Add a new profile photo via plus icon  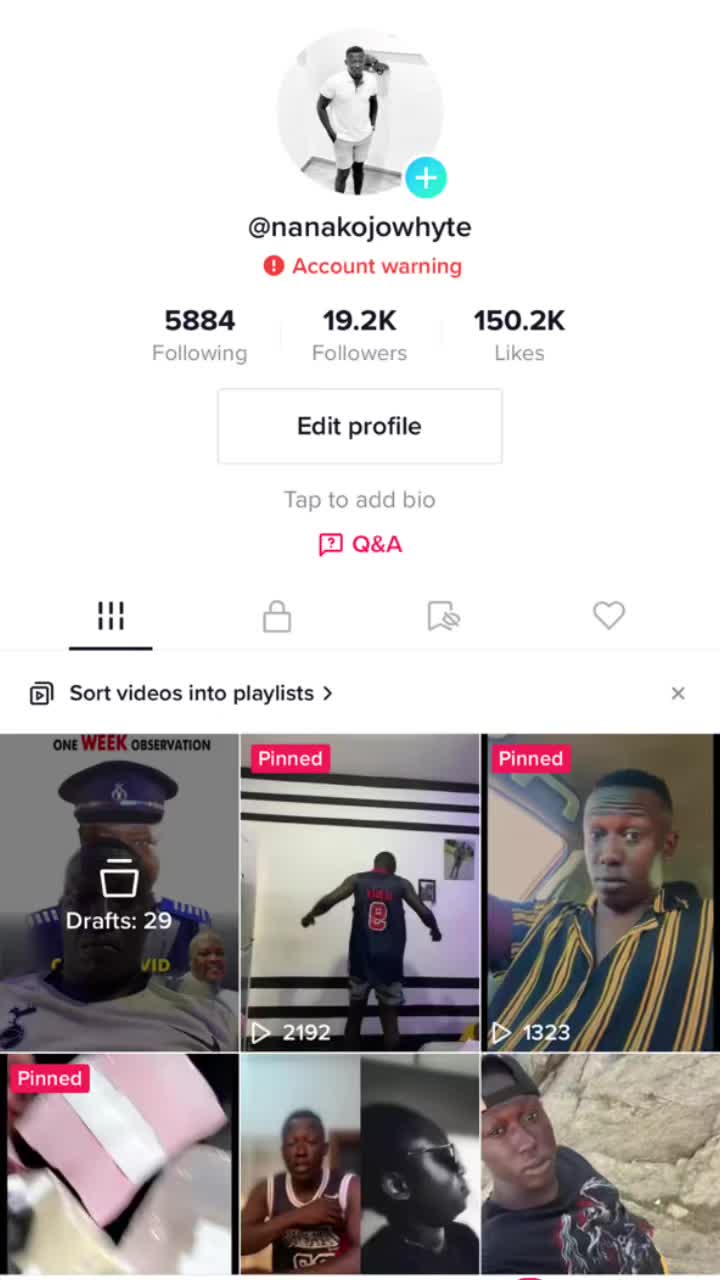click(426, 178)
